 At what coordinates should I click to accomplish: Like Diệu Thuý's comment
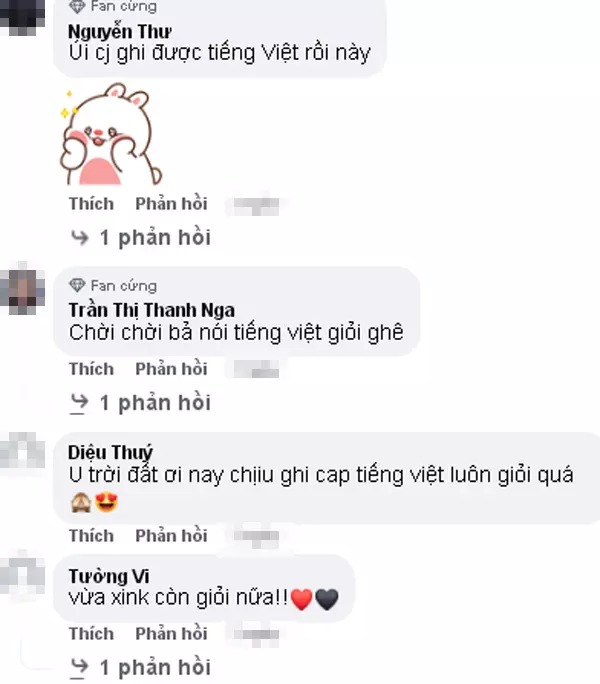click(x=91, y=535)
